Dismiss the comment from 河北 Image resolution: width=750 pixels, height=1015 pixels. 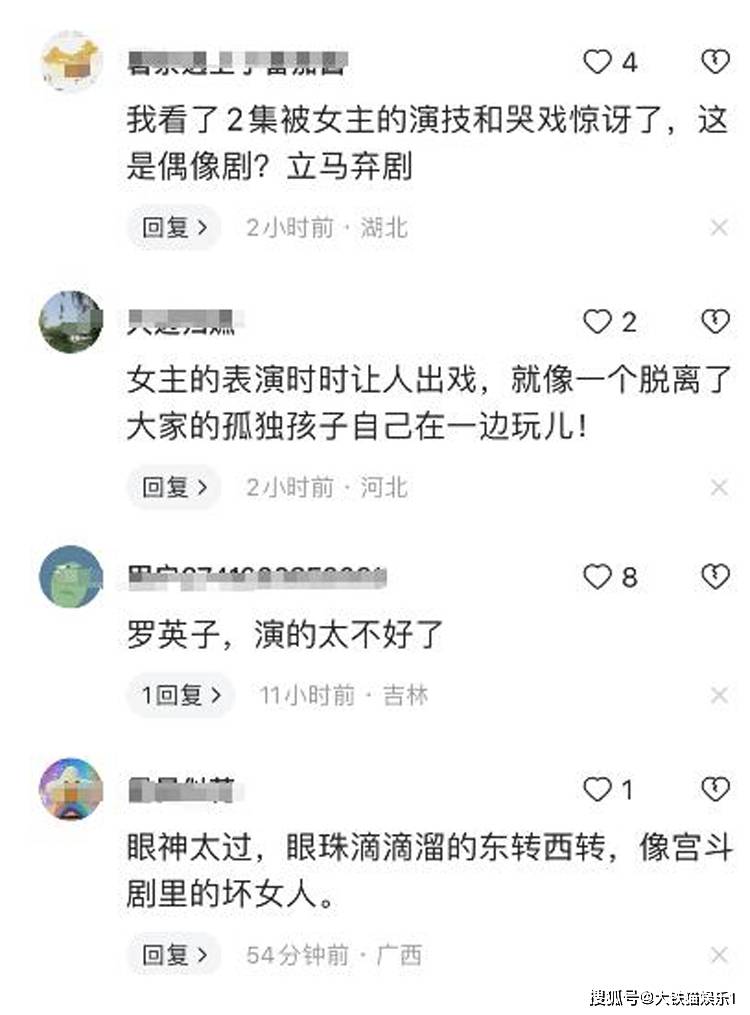(x=718, y=488)
